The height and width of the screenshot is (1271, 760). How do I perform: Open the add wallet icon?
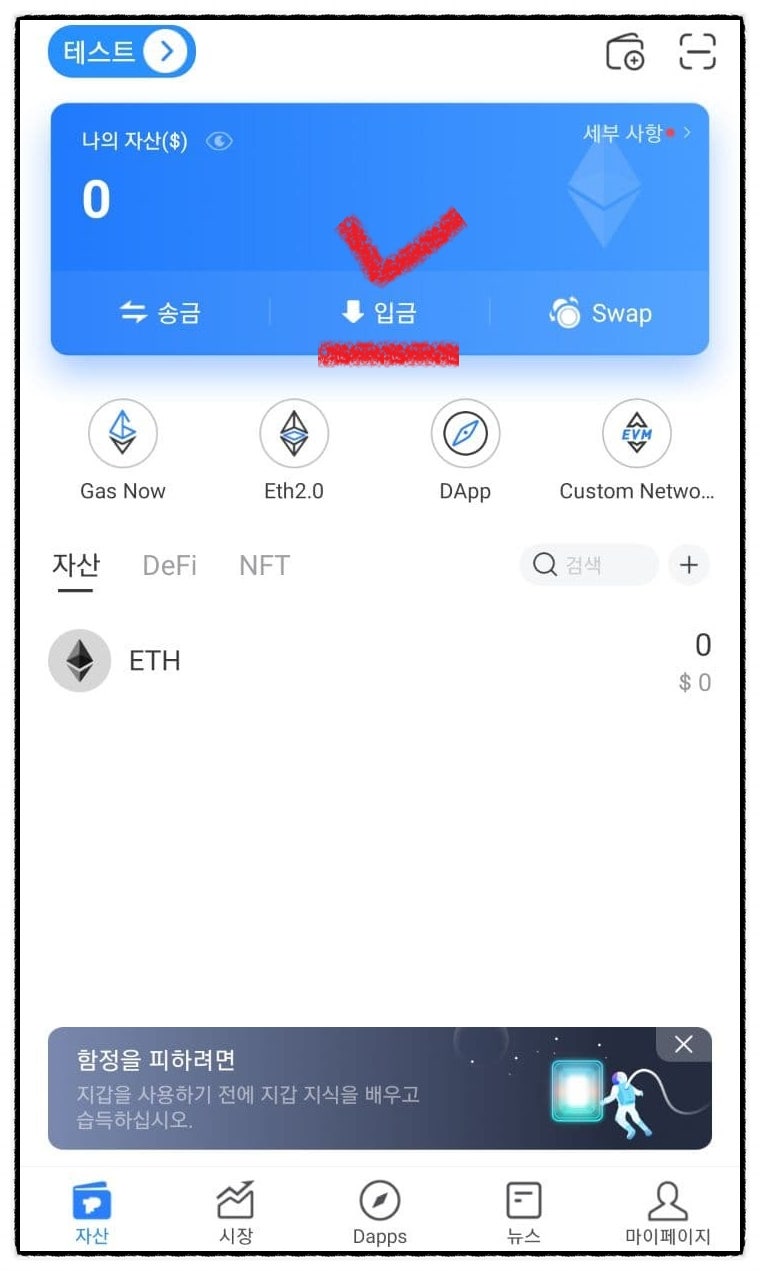[x=625, y=51]
